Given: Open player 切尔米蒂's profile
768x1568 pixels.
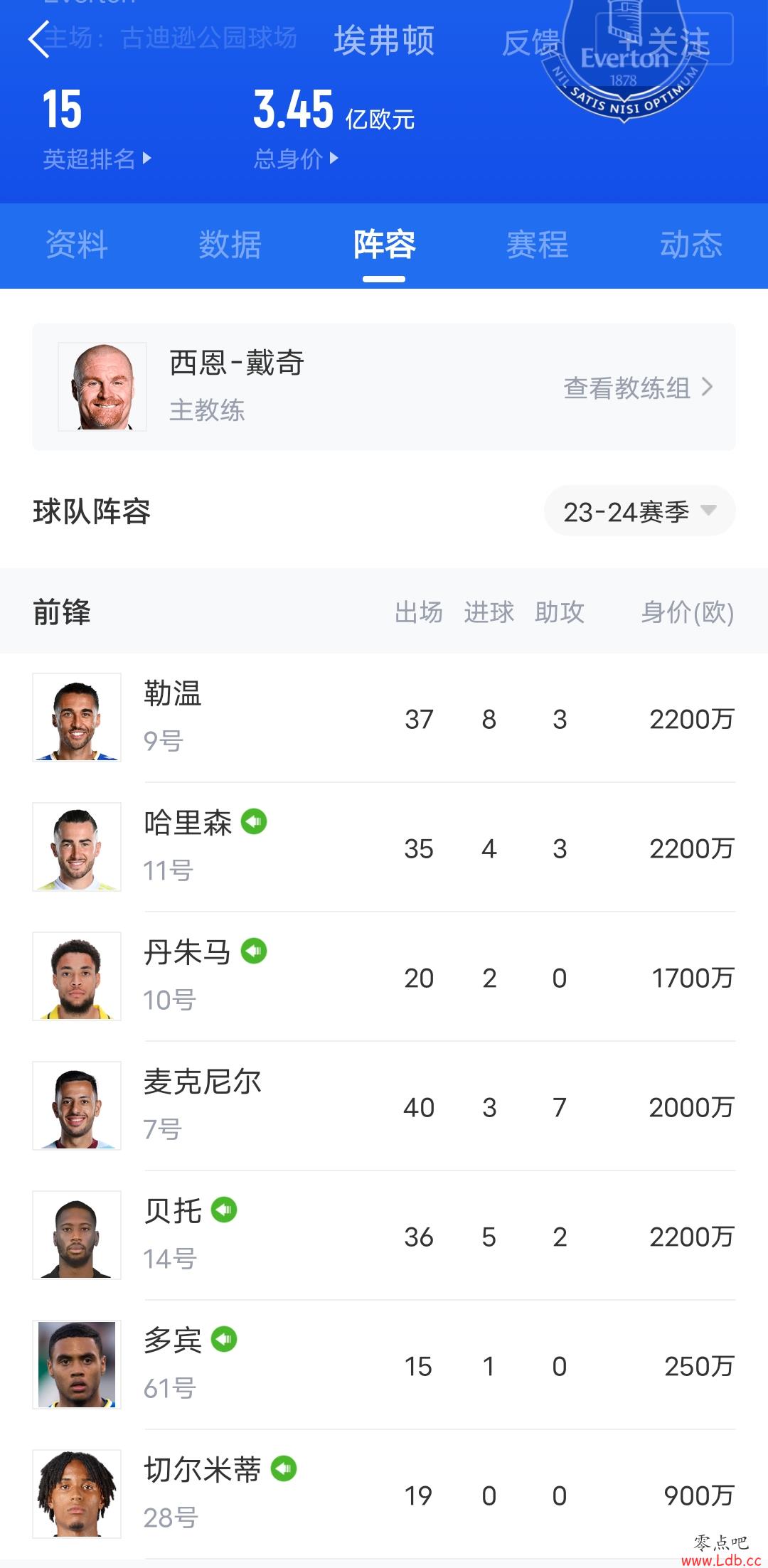Looking at the screenshot, I should (x=384, y=1495).
